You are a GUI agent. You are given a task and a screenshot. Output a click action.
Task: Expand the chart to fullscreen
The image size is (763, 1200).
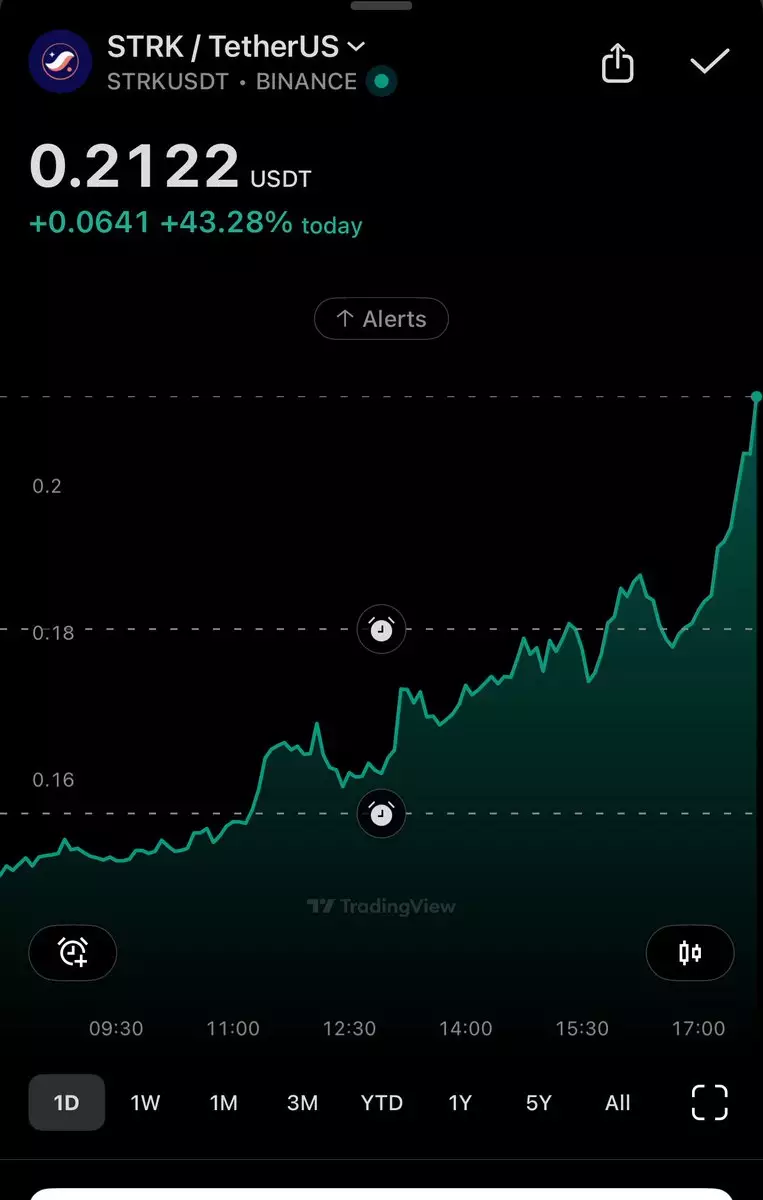[710, 1102]
